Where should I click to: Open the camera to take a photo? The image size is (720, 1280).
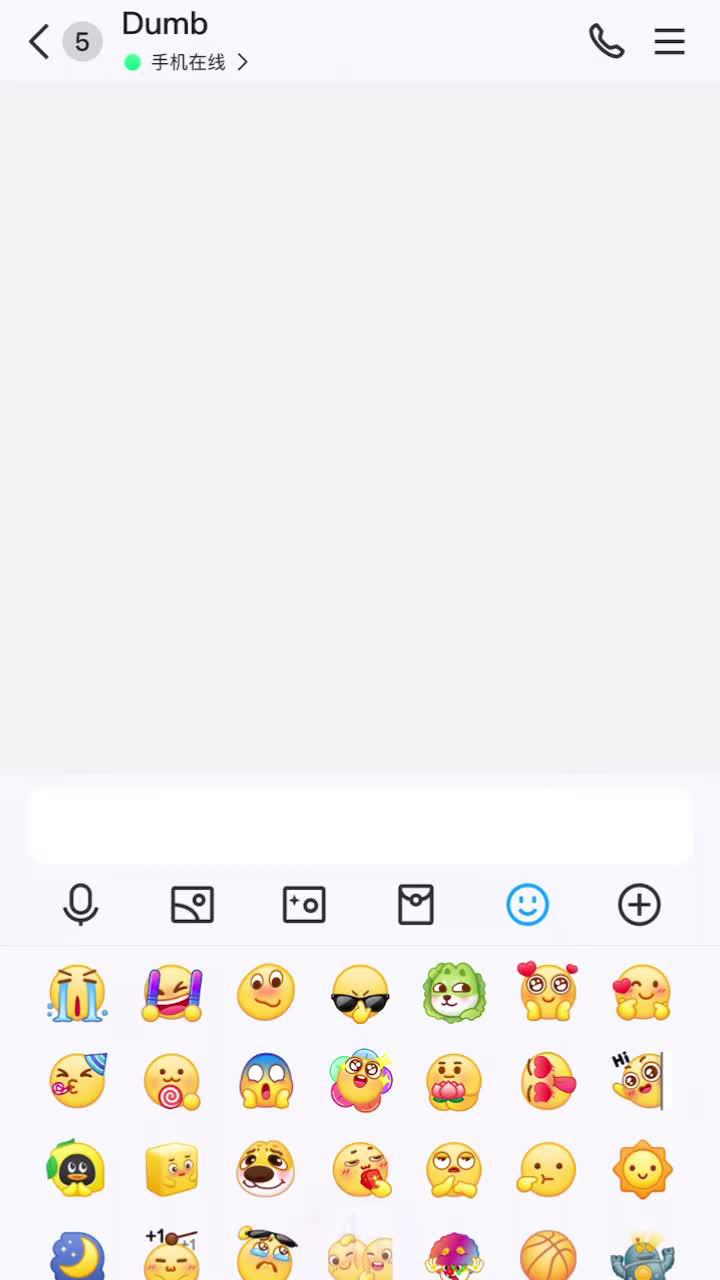pyautogui.click(x=304, y=905)
